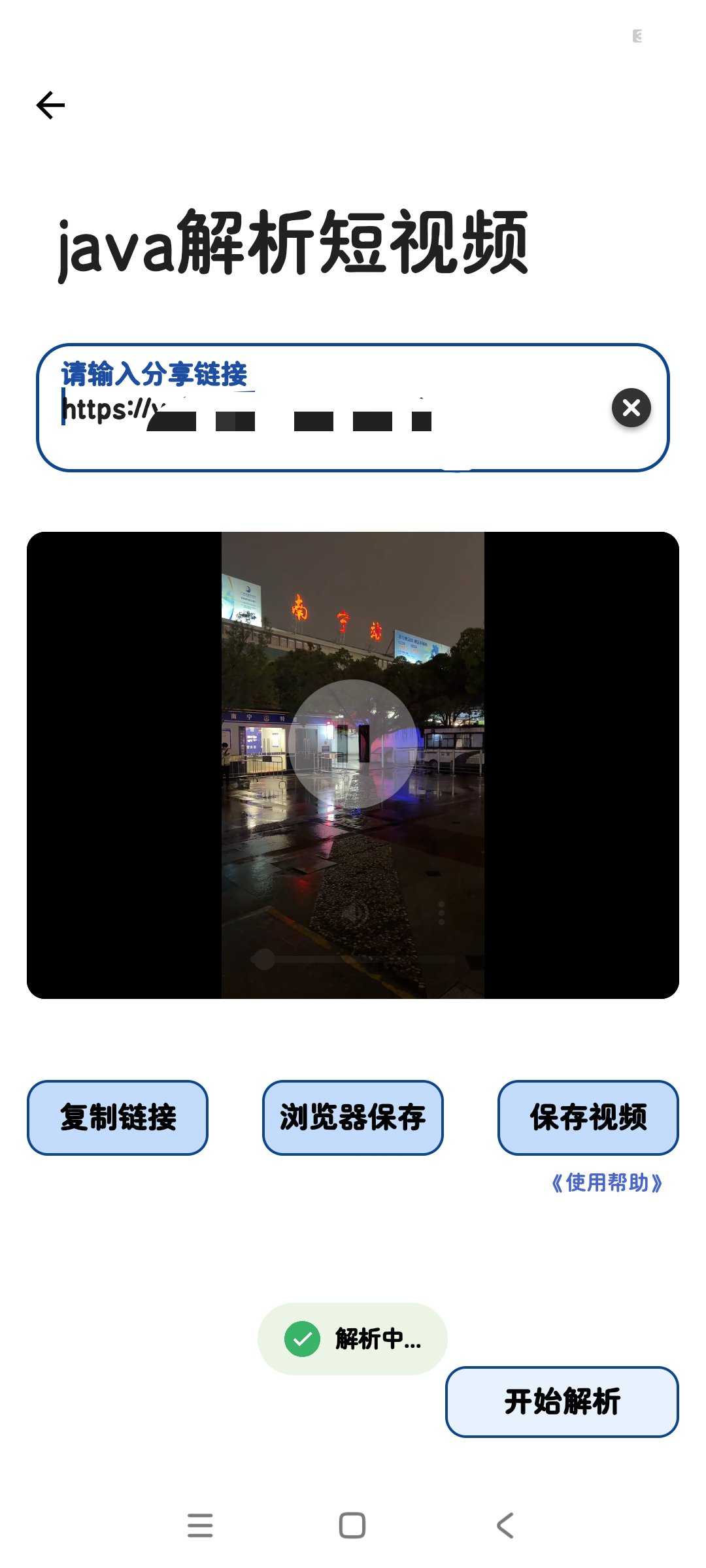Open recent apps from navigation bar
The width and height of the screenshot is (706, 1568).
click(x=200, y=1526)
